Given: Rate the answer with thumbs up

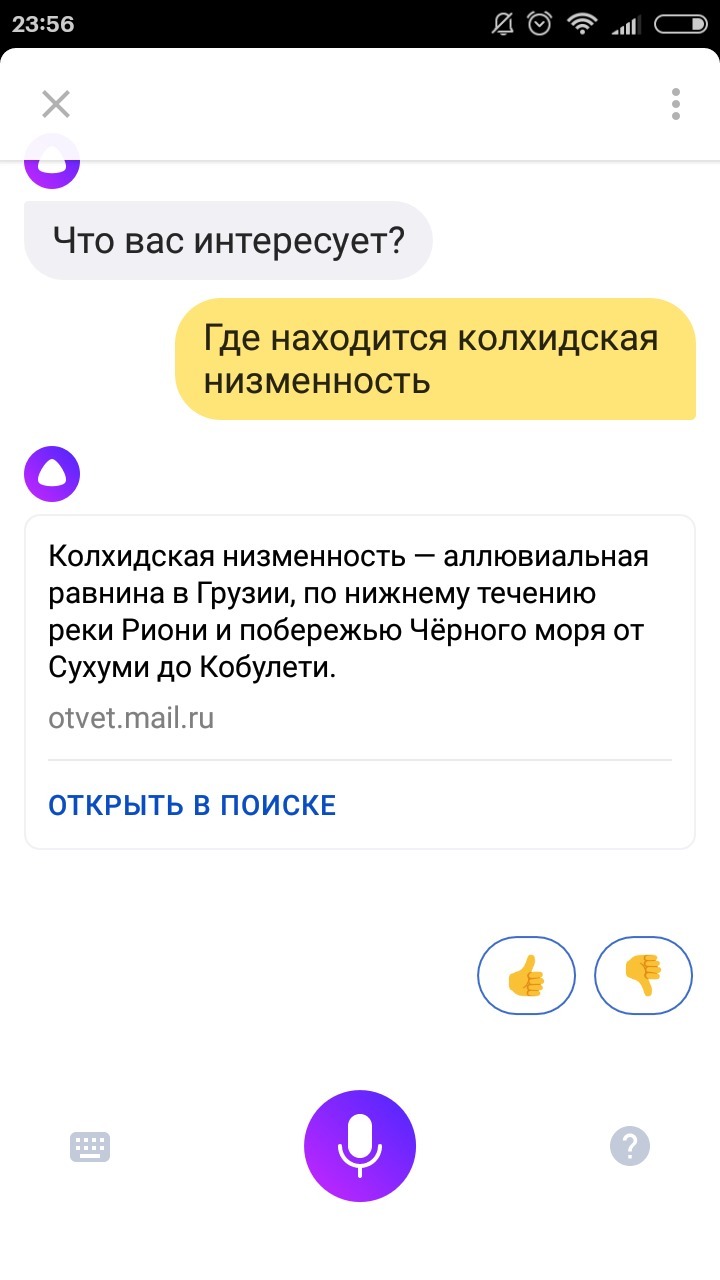Looking at the screenshot, I should (527, 976).
